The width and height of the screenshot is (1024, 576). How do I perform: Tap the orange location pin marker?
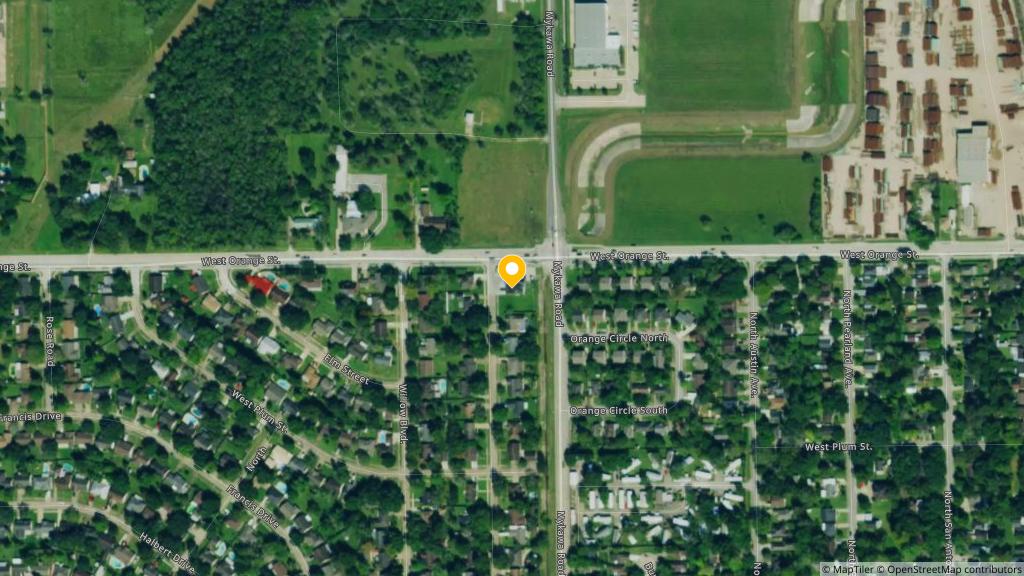pyautogui.click(x=512, y=271)
